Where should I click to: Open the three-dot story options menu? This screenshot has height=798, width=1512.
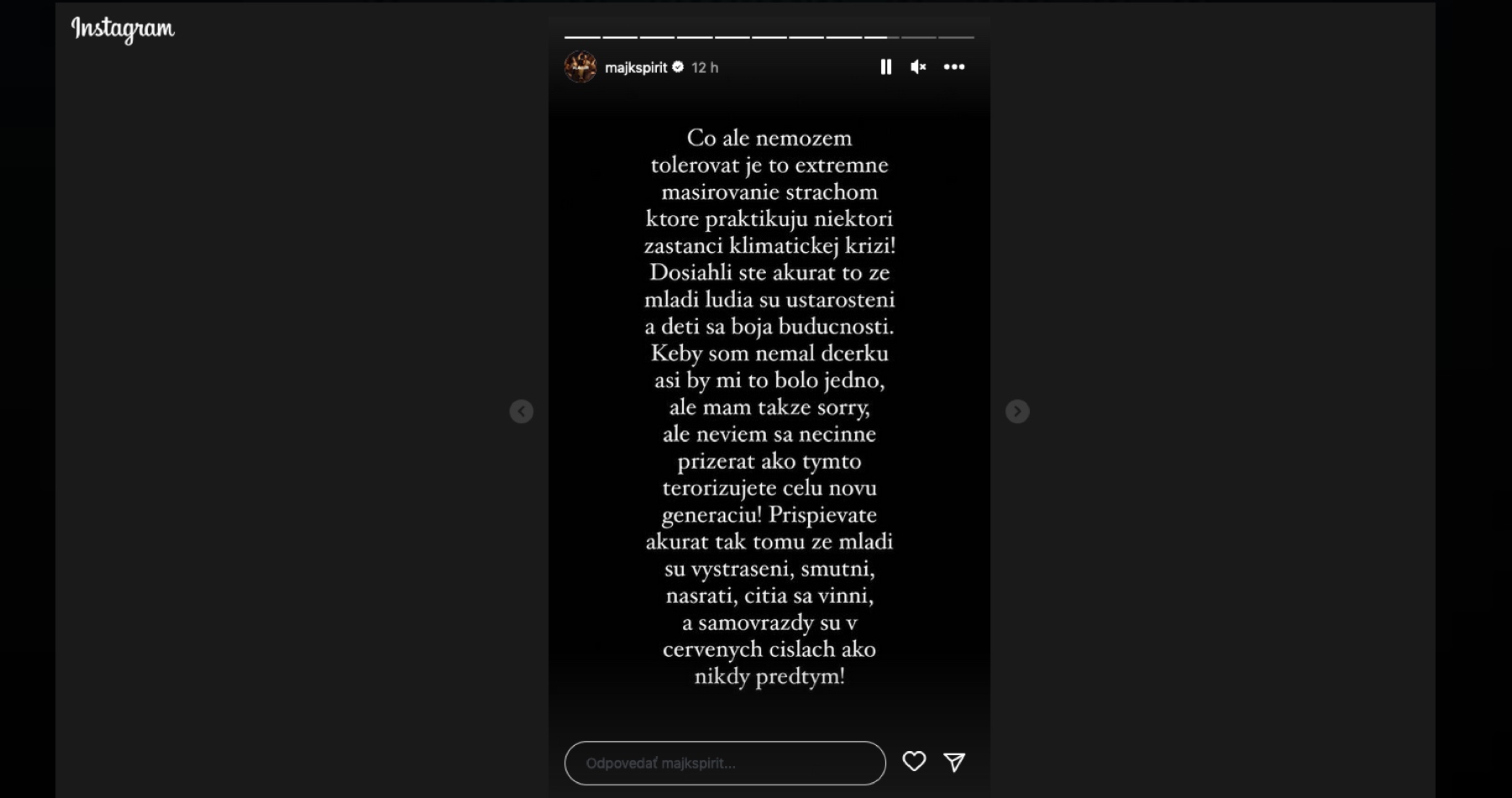point(954,67)
